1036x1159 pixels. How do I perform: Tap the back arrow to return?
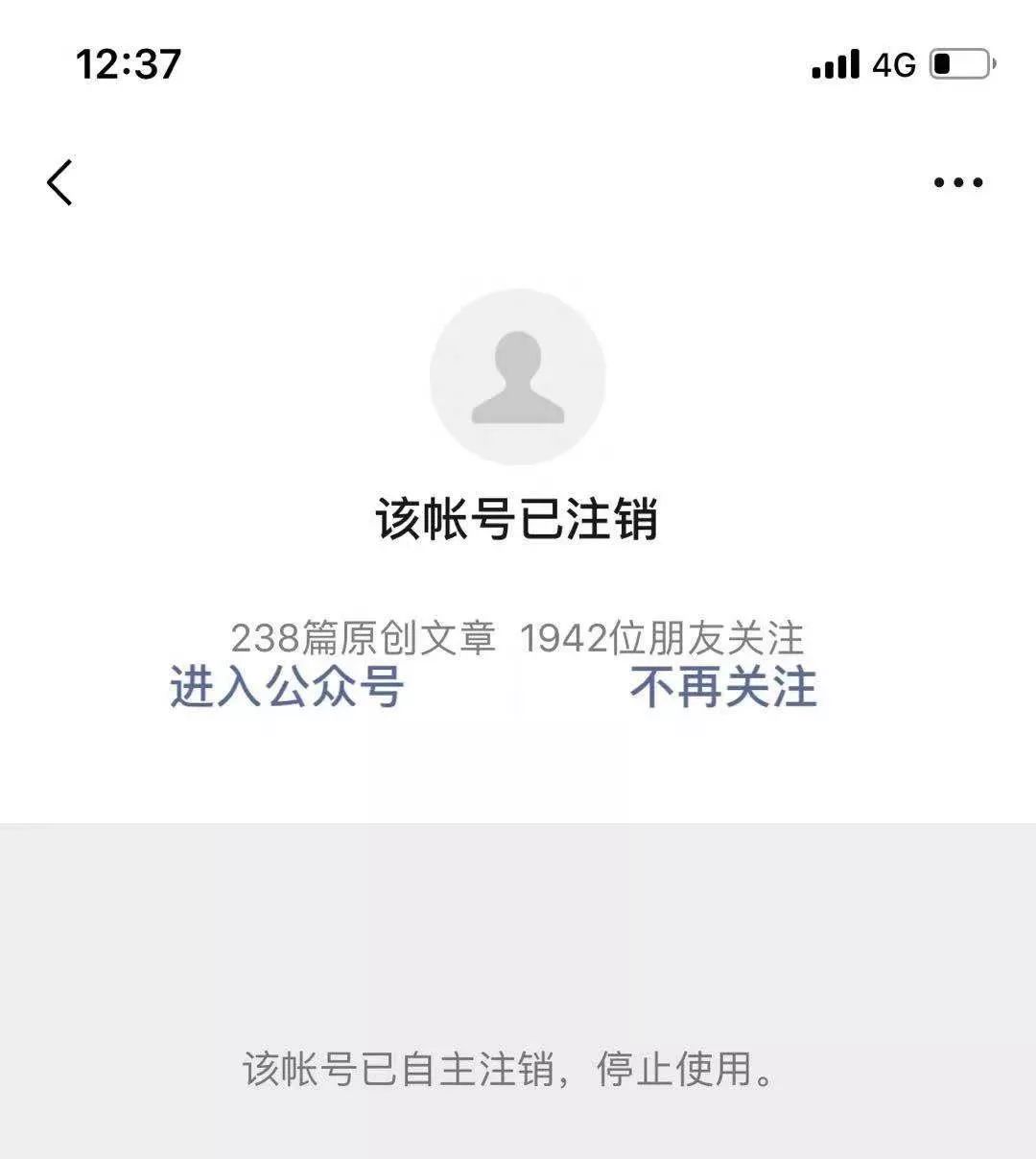click(59, 181)
